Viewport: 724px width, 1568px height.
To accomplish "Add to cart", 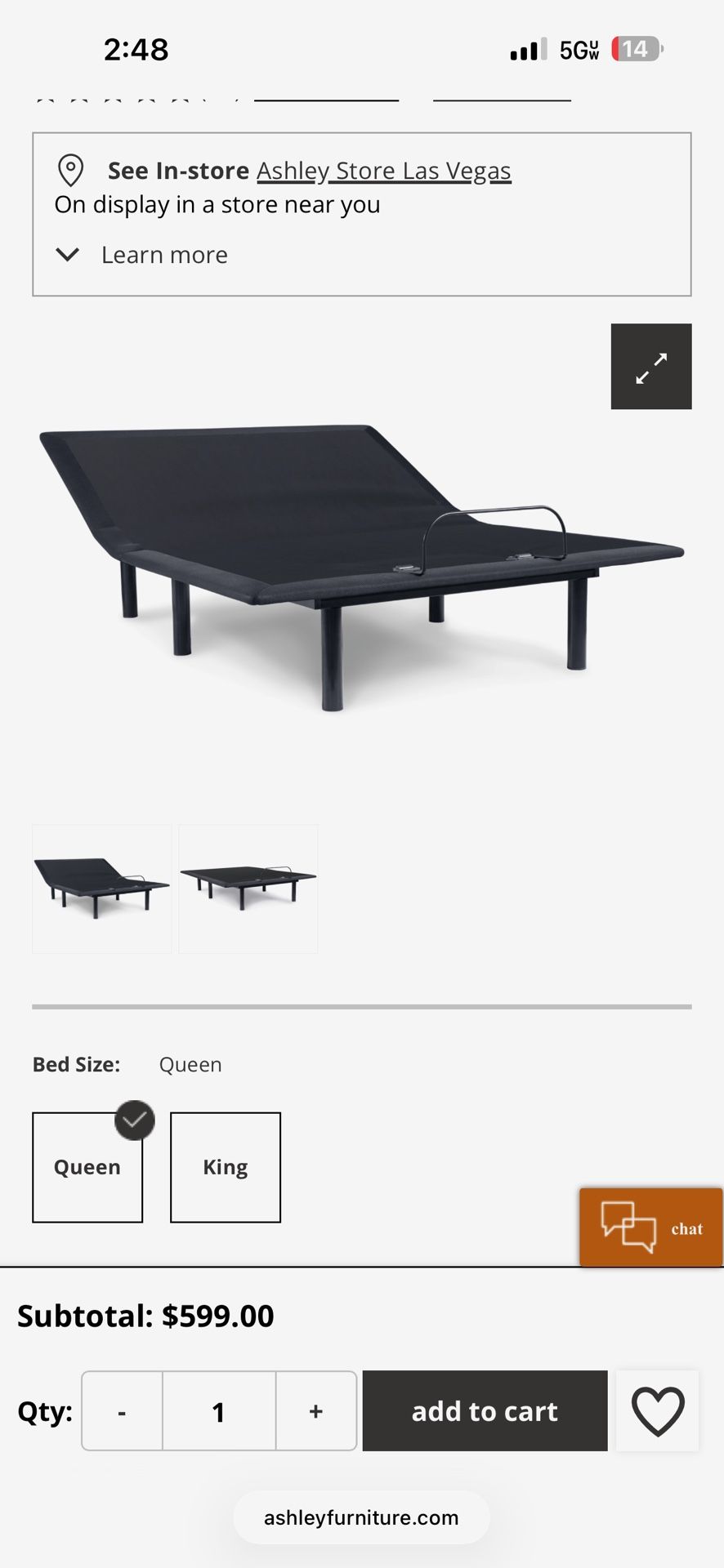I will tap(485, 1411).
